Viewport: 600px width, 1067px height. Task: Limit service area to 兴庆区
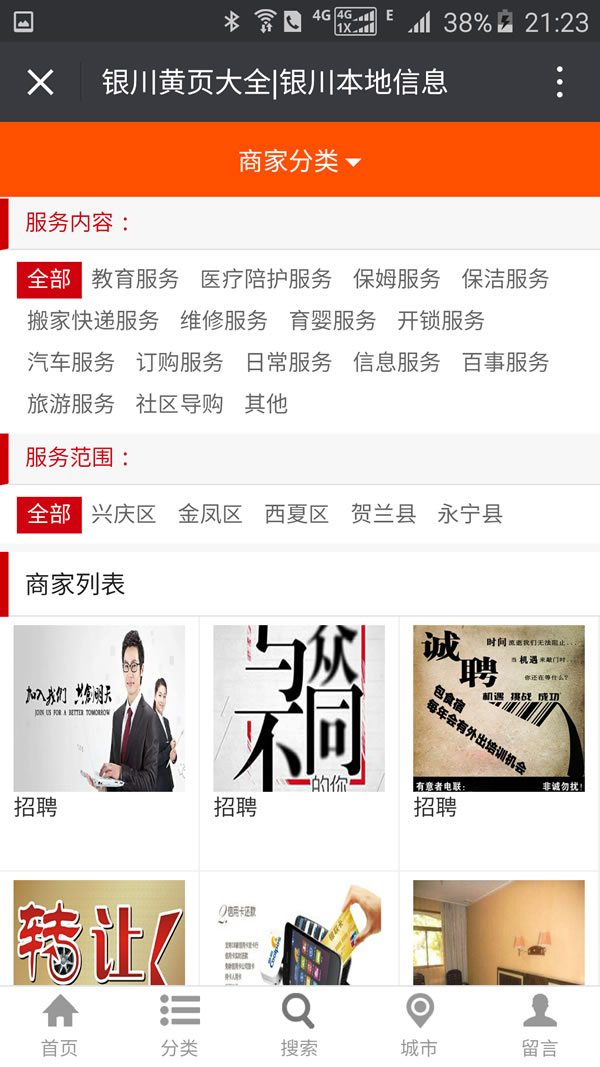pos(124,515)
